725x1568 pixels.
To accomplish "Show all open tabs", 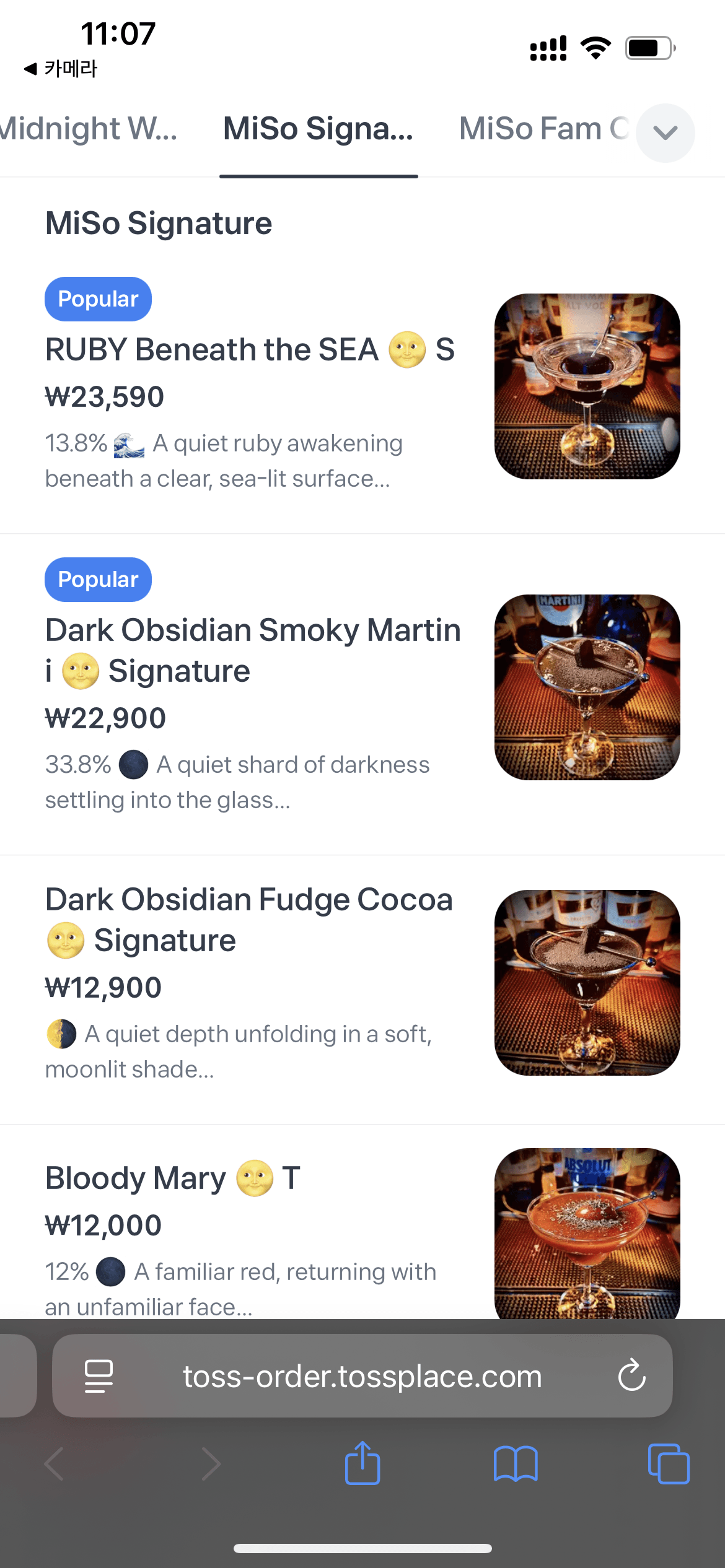I will click(x=668, y=1464).
